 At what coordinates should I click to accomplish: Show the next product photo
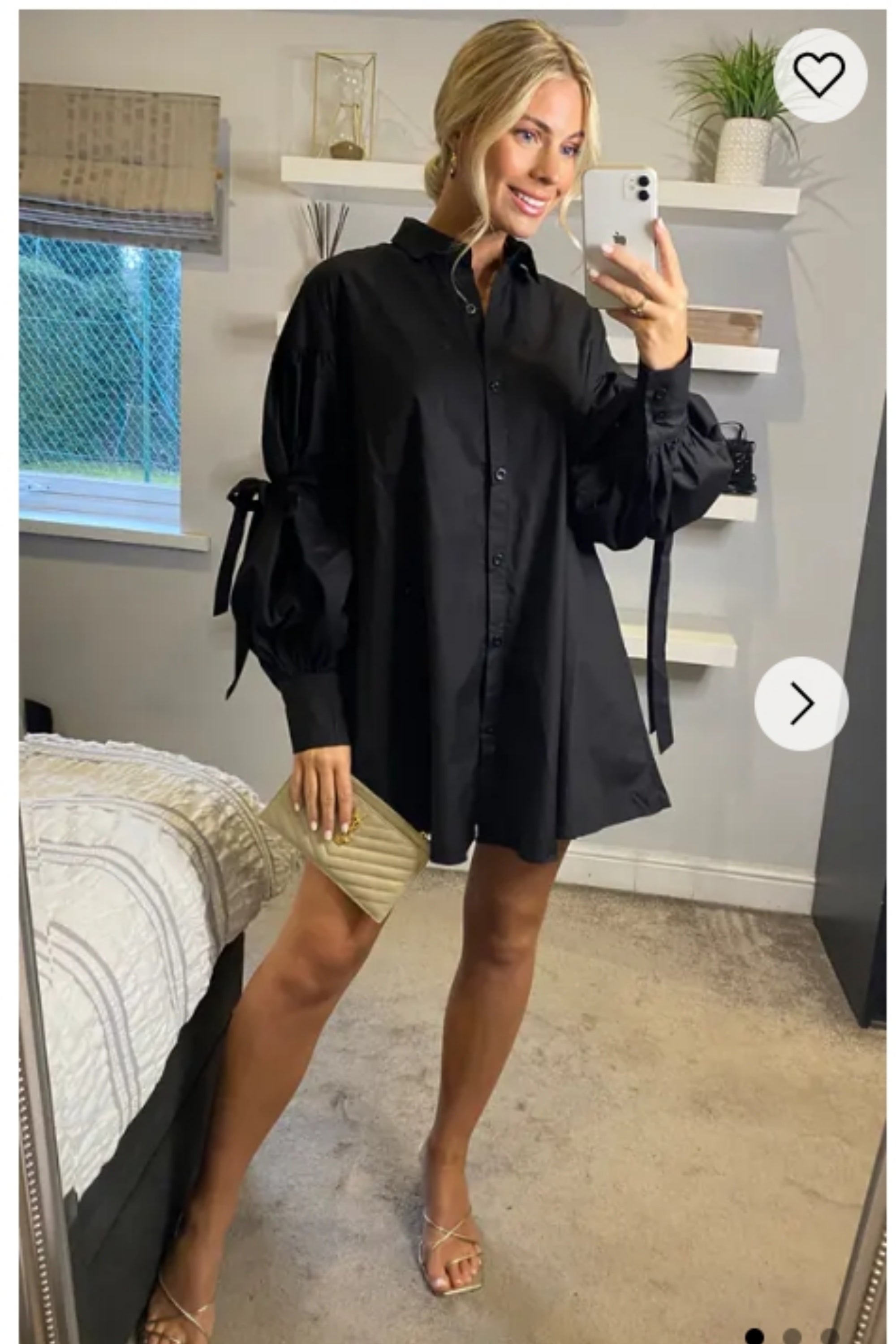click(x=801, y=703)
